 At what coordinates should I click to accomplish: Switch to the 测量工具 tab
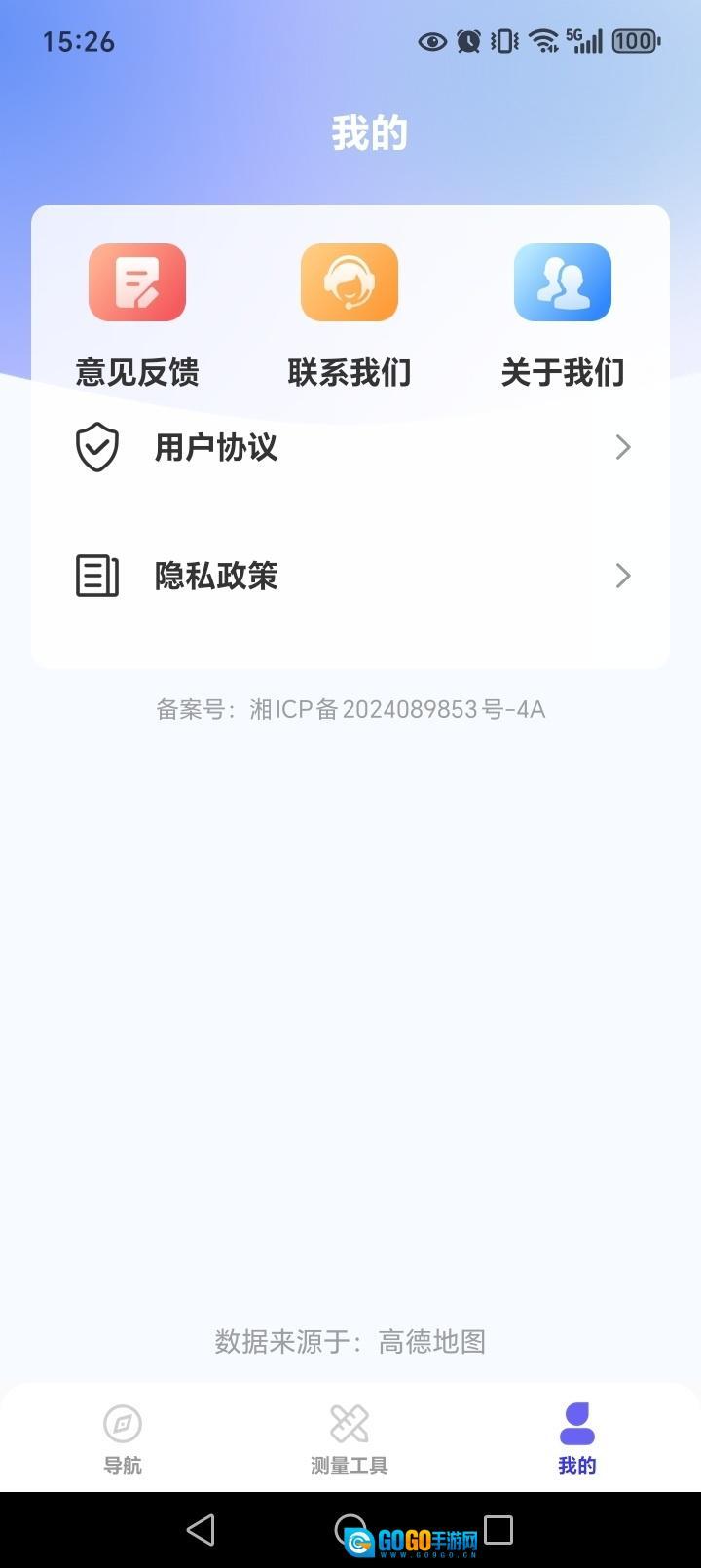pos(350,1438)
